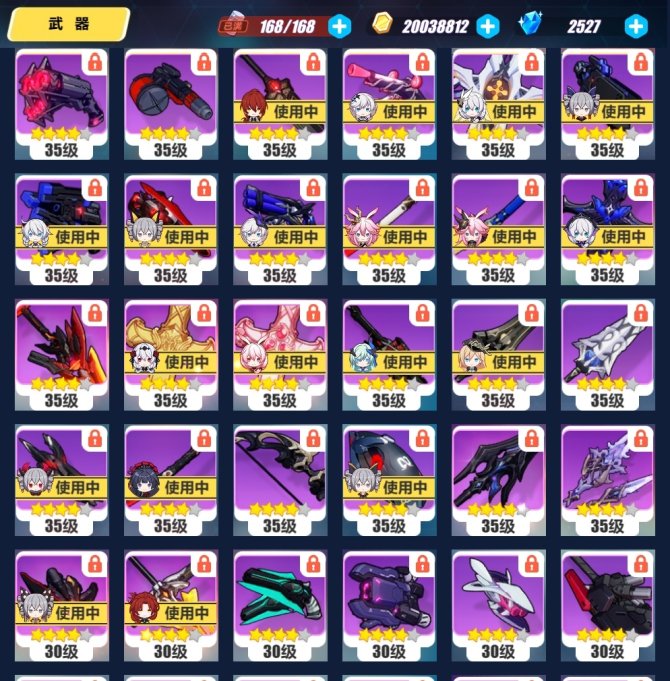Open the golden cross weapon card
The height and width of the screenshot is (681, 670).
click(x=170, y=352)
